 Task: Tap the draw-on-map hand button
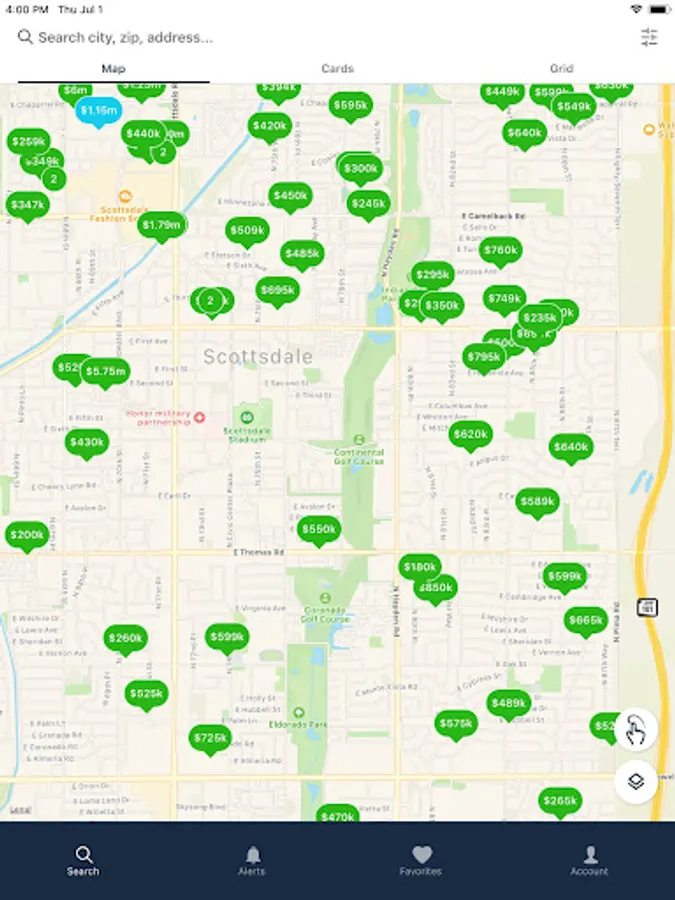click(x=635, y=729)
